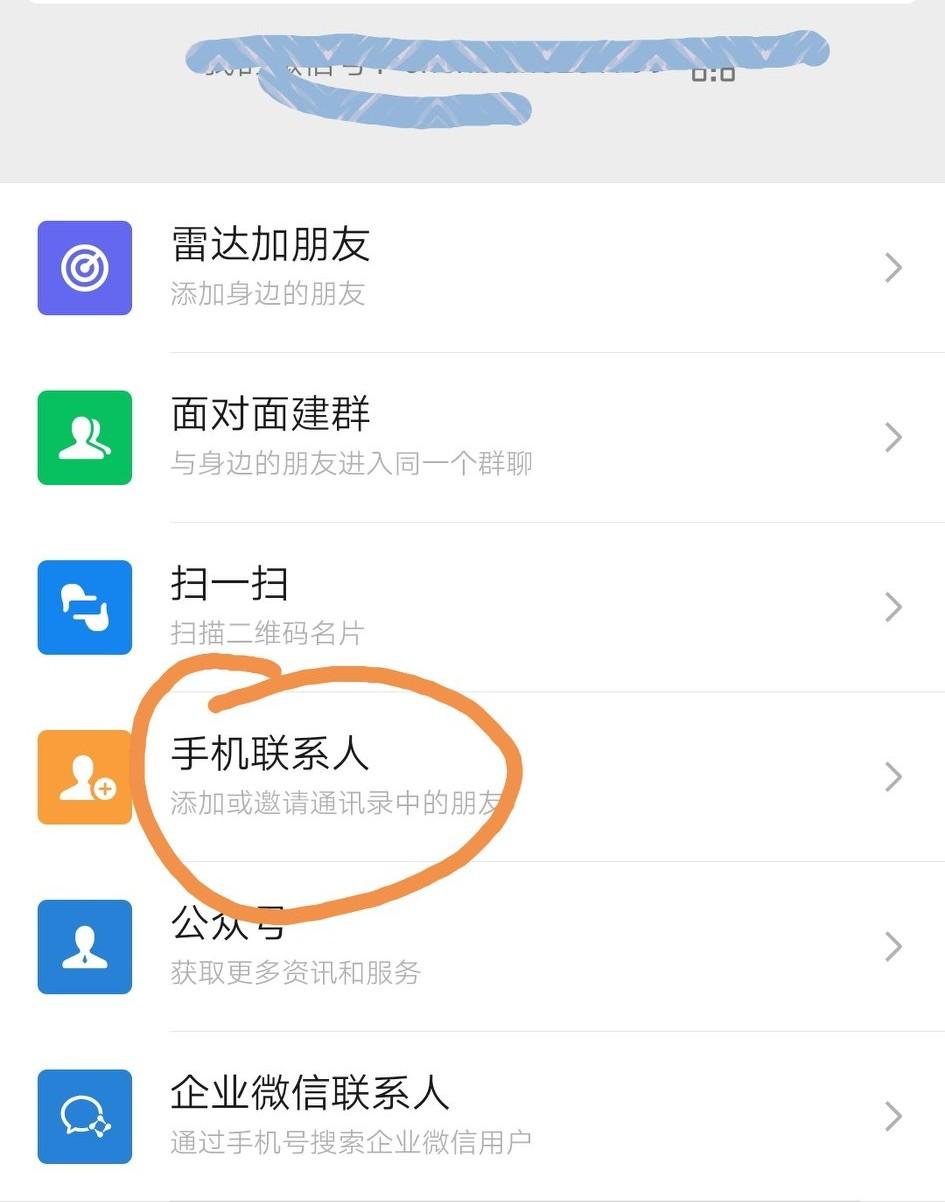Tap the Radar Add Friends icon

click(x=84, y=267)
